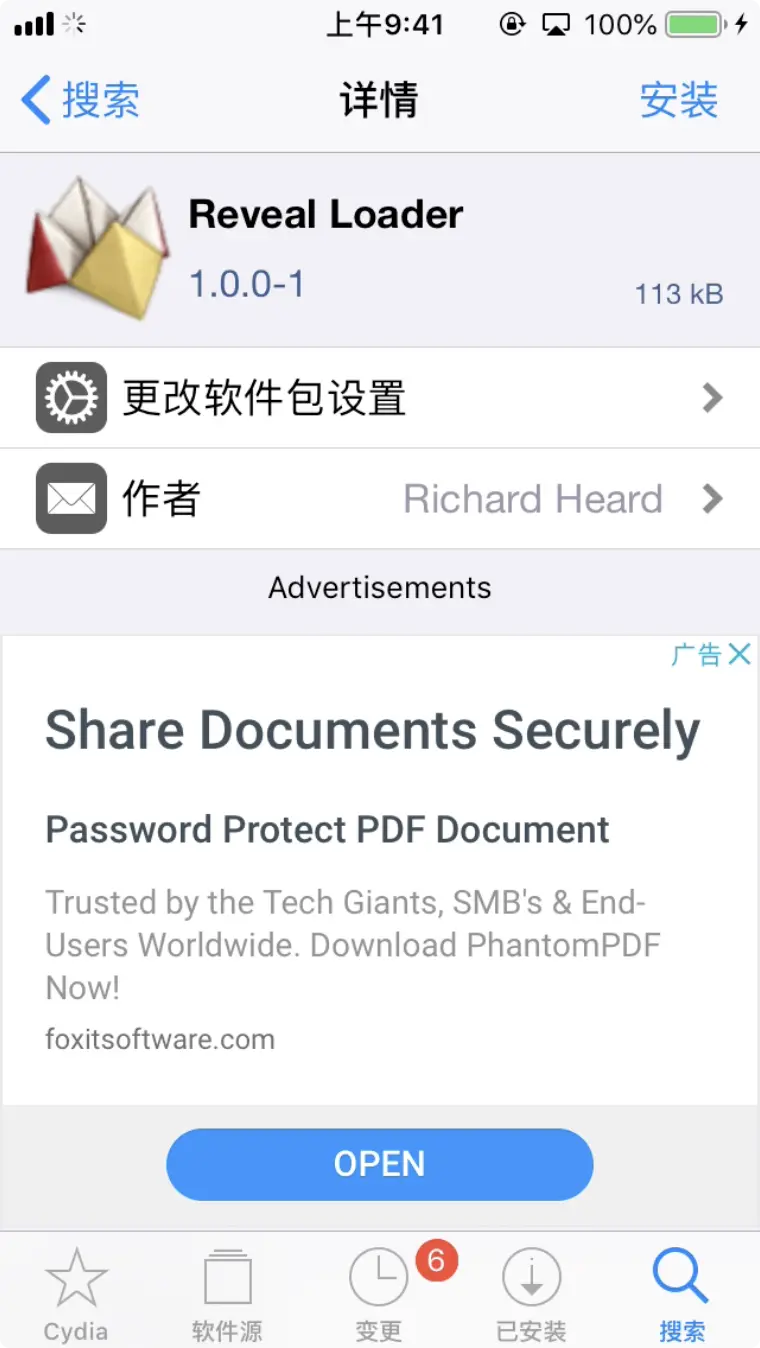The height and width of the screenshot is (1348, 760).
Task: Select the 搜索 tab in the tab bar
Action: (x=682, y=1292)
